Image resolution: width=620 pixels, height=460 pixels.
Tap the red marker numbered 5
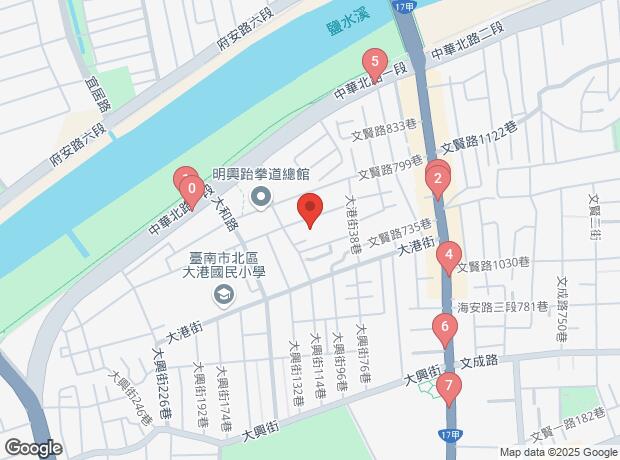[375, 63]
